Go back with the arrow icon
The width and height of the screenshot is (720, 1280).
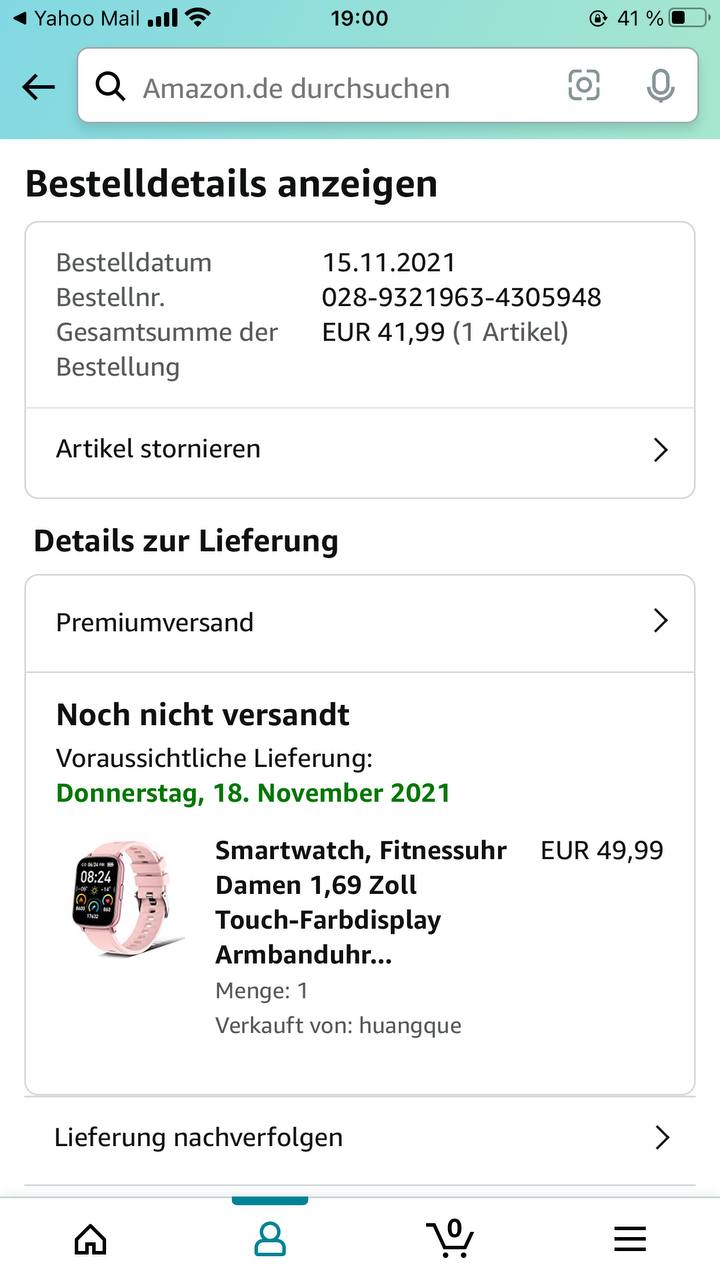[38, 87]
